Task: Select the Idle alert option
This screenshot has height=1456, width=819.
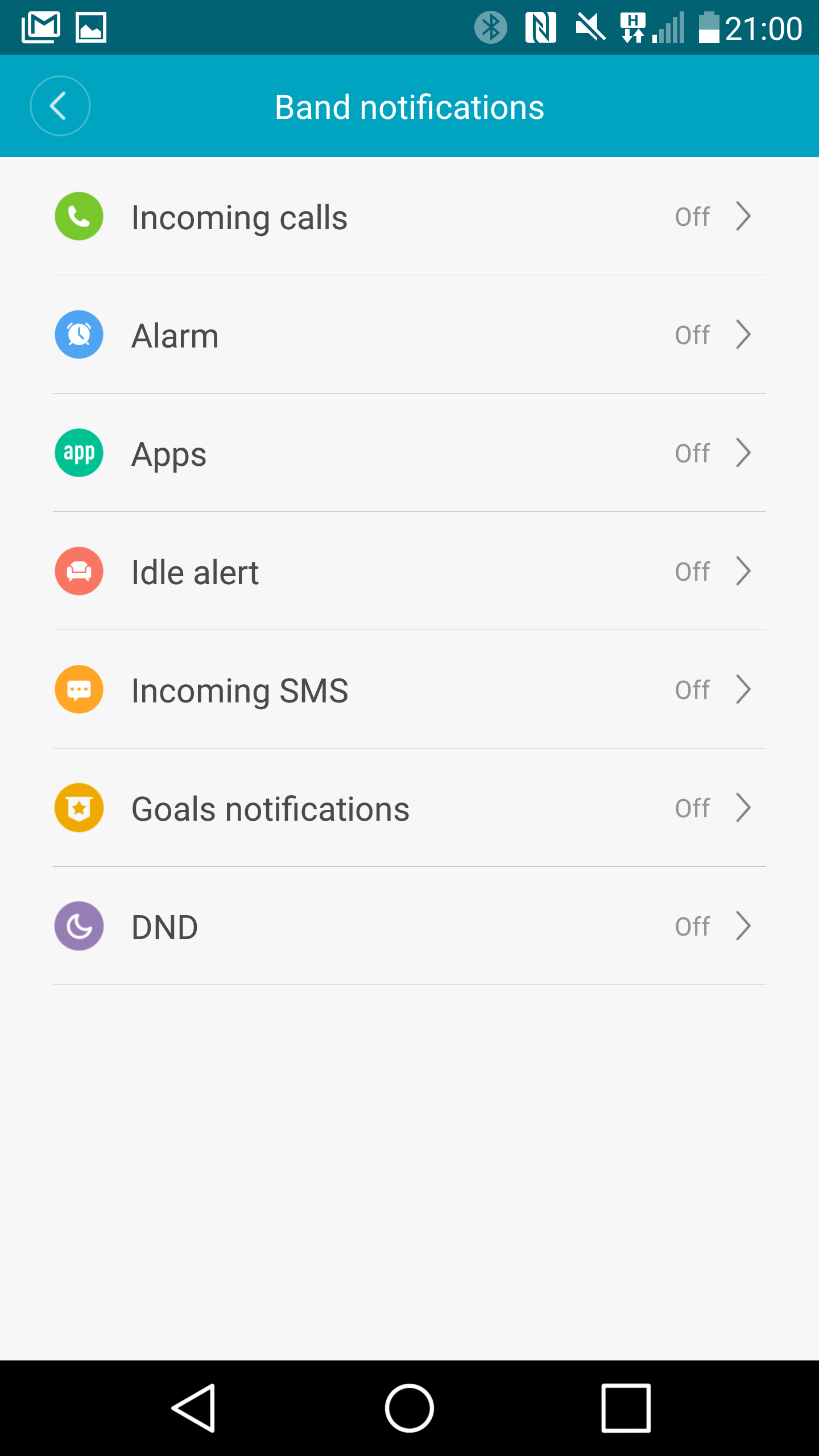Action: click(x=409, y=572)
